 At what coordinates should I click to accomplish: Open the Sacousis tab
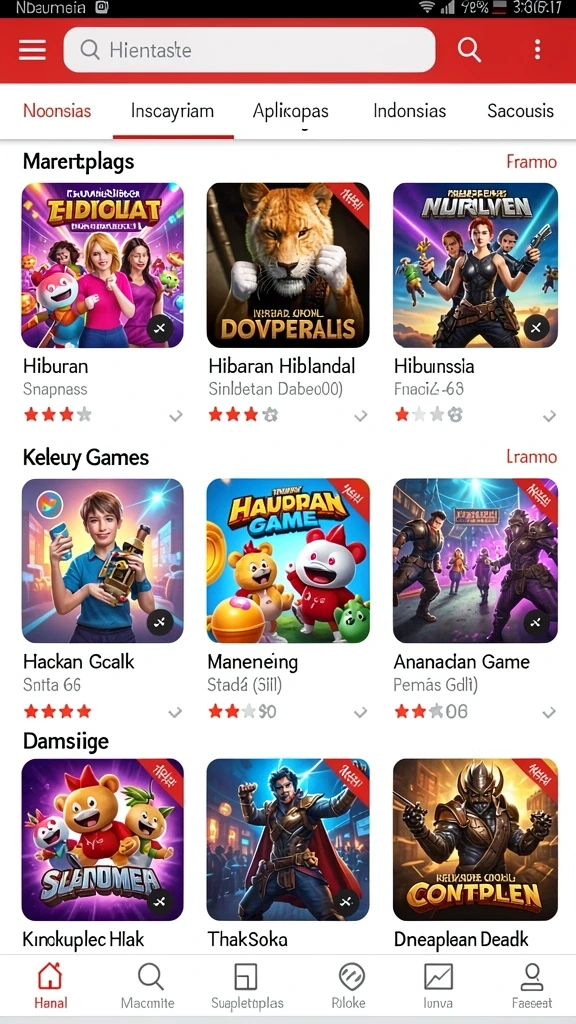pyautogui.click(x=520, y=110)
